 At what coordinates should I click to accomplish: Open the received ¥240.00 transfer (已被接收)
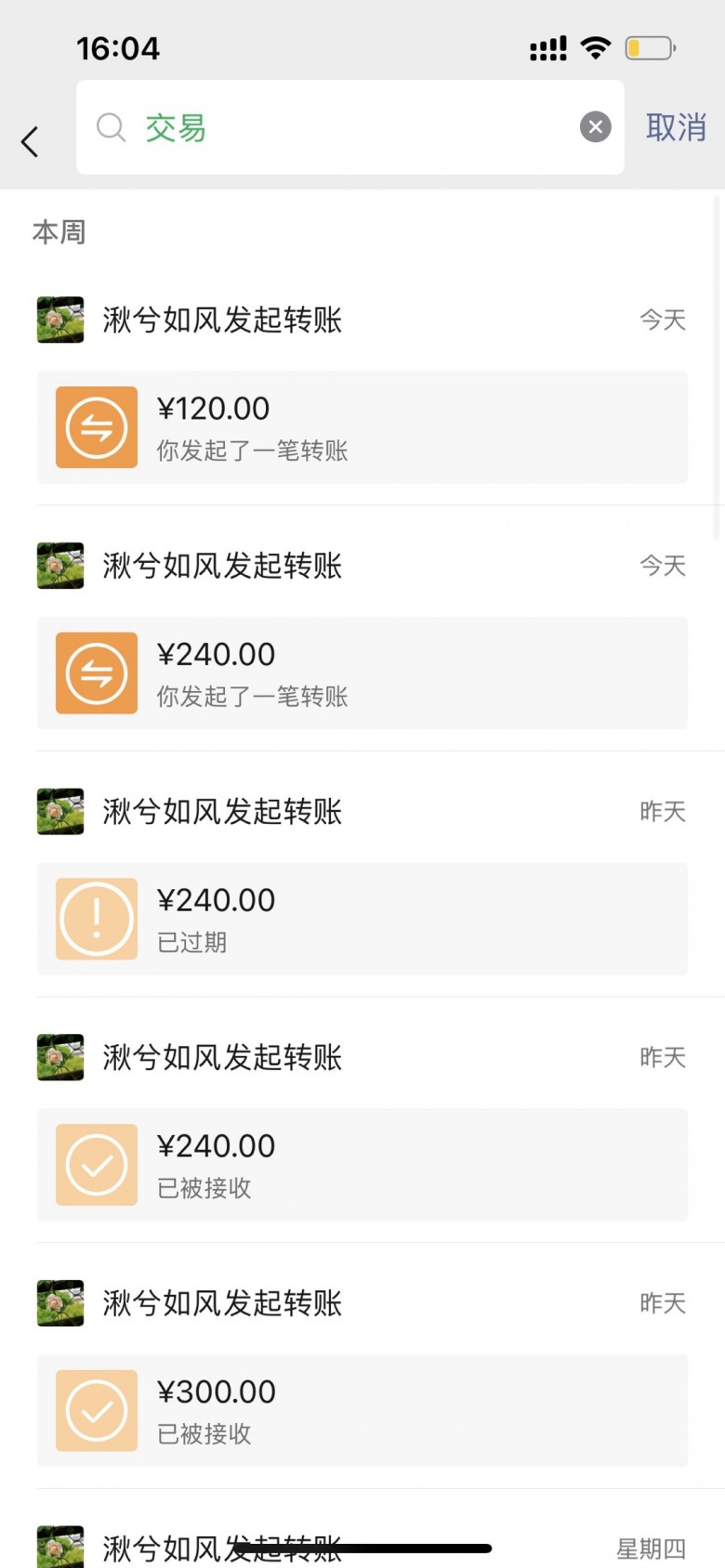[x=362, y=1165]
